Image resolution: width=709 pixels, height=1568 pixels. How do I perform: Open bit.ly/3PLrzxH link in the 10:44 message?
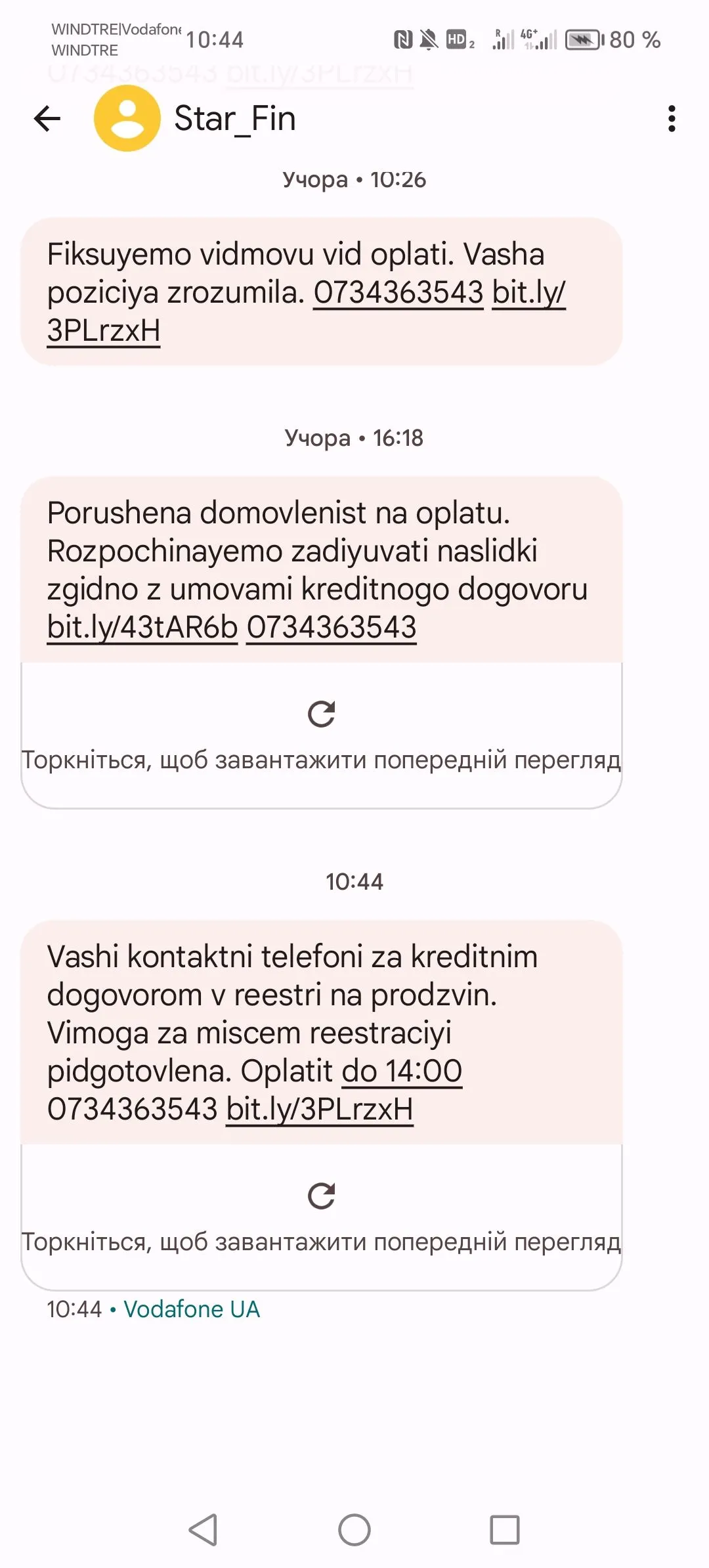tap(320, 1109)
